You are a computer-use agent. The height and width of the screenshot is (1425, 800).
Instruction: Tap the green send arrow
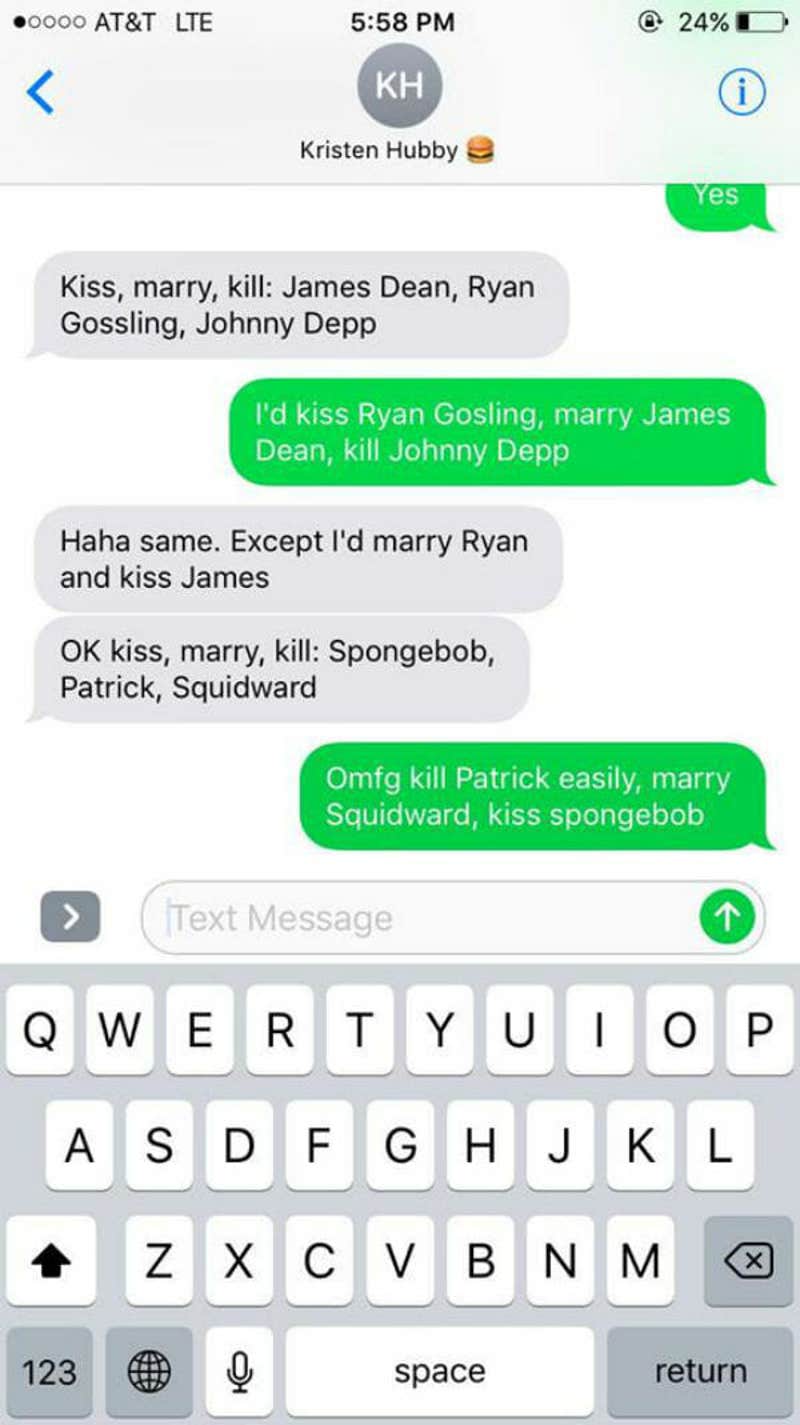(727, 917)
